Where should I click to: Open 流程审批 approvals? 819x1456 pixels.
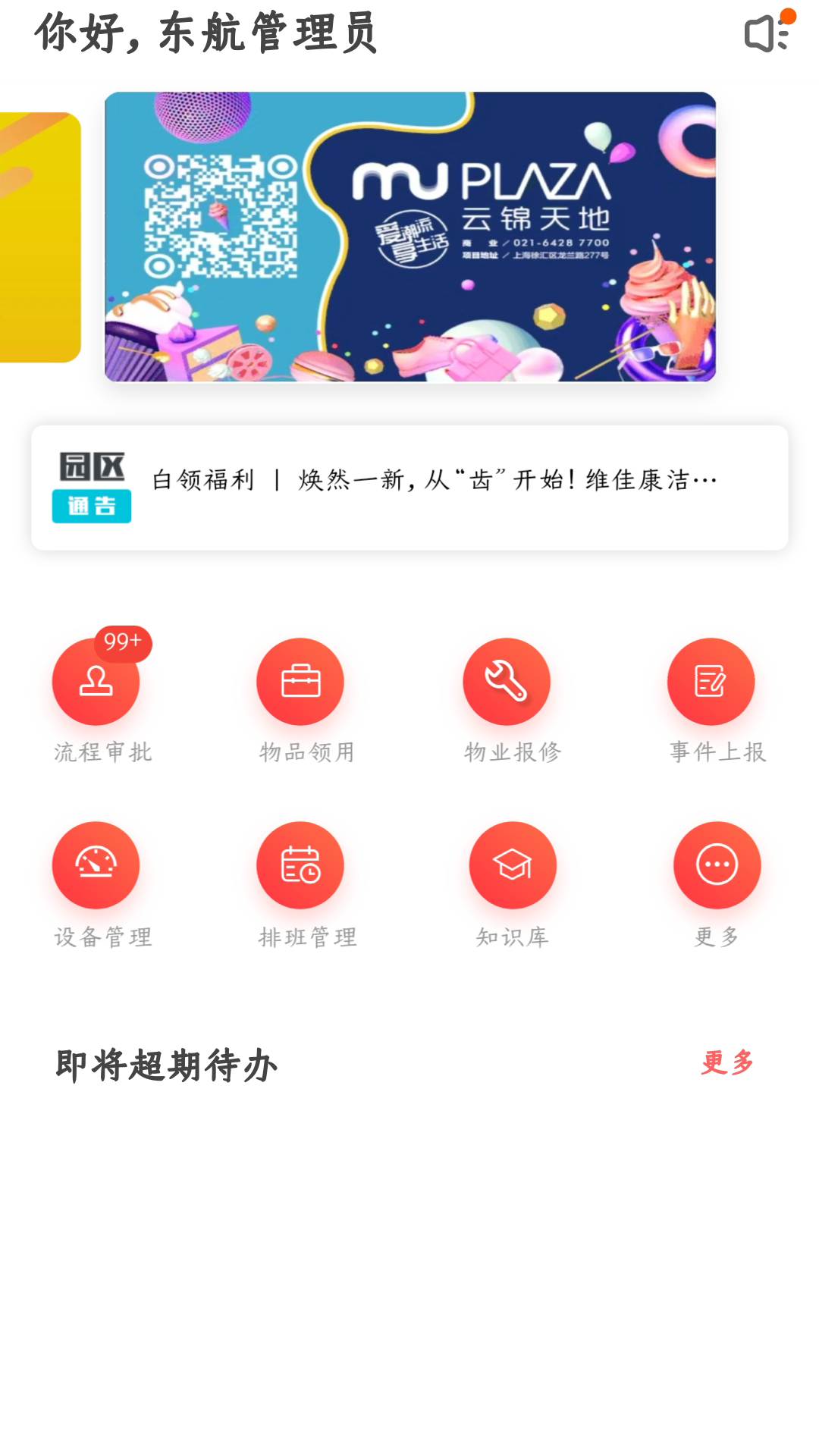click(x=96, y=682)
